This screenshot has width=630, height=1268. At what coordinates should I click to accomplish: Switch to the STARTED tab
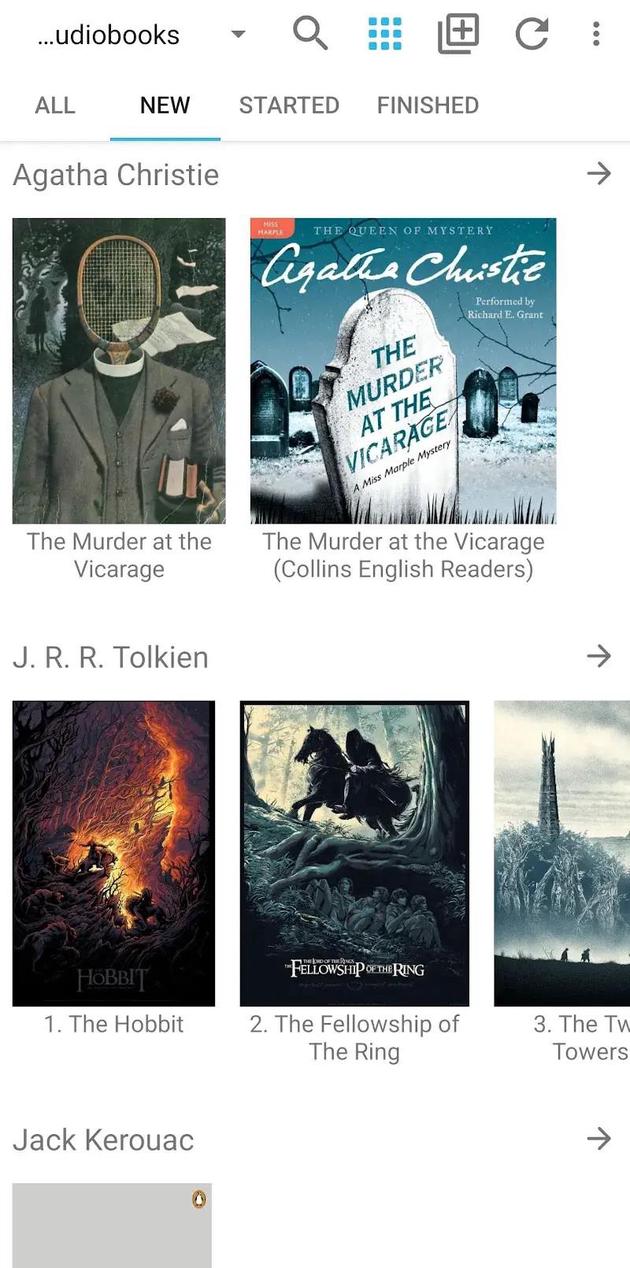[x=289, y=105]
